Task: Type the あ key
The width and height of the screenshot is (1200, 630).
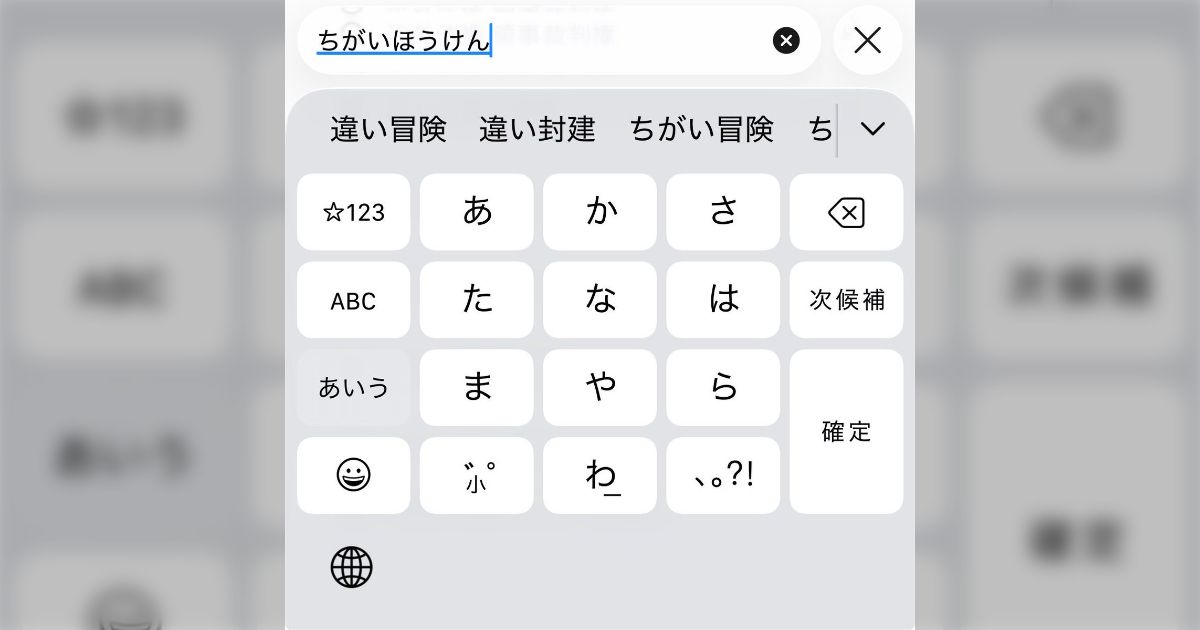Action: click(x=477, y=212)
